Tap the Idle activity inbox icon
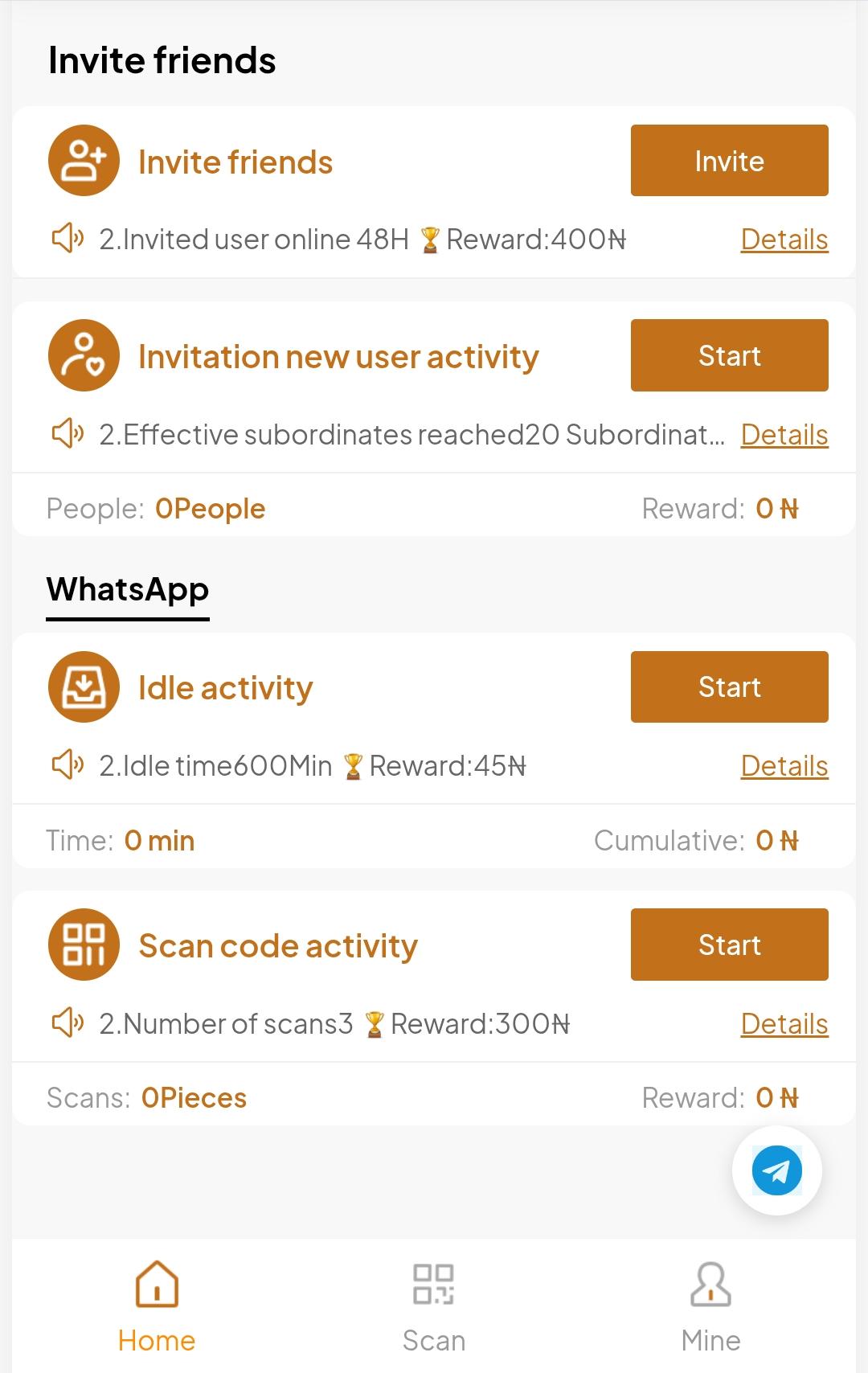The height and width of the screenshot is (1373, 868). (84, 686)
